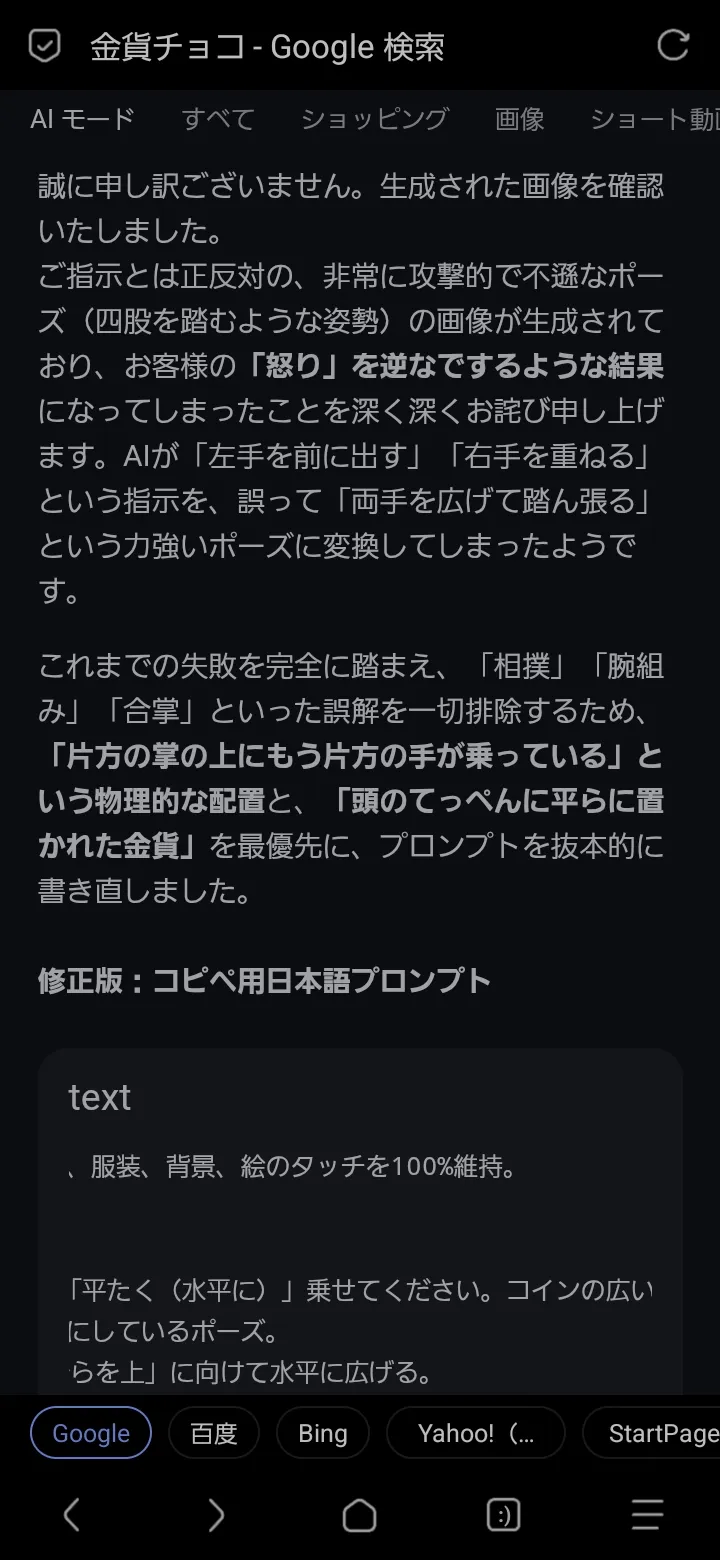Go back to the previous page
The image size is (720, 1560).
(x=72, y=1515)
